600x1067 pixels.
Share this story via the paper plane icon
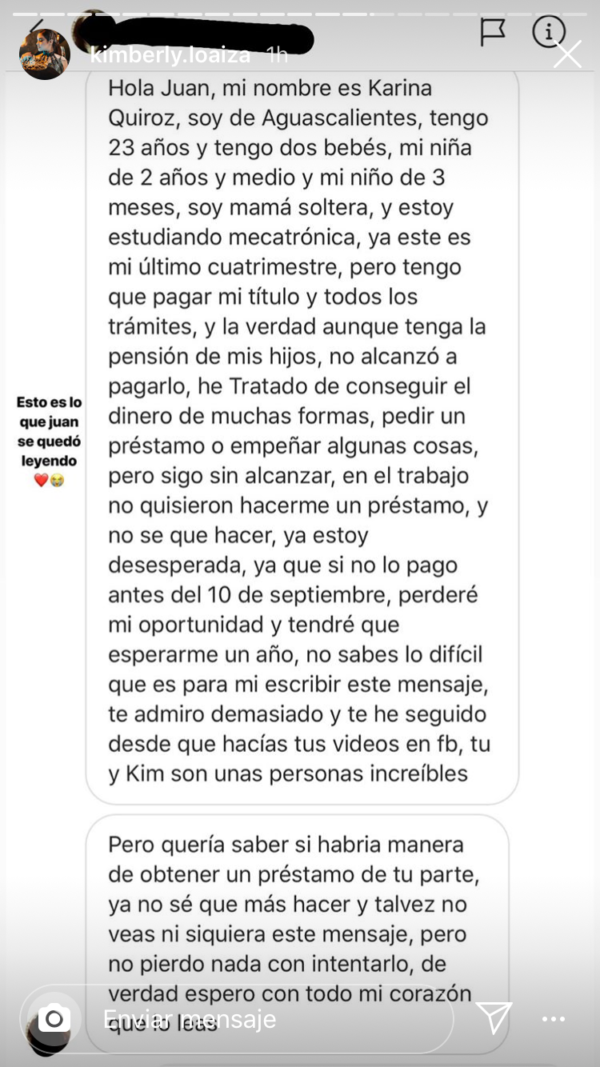click(x=495, y=1017)
